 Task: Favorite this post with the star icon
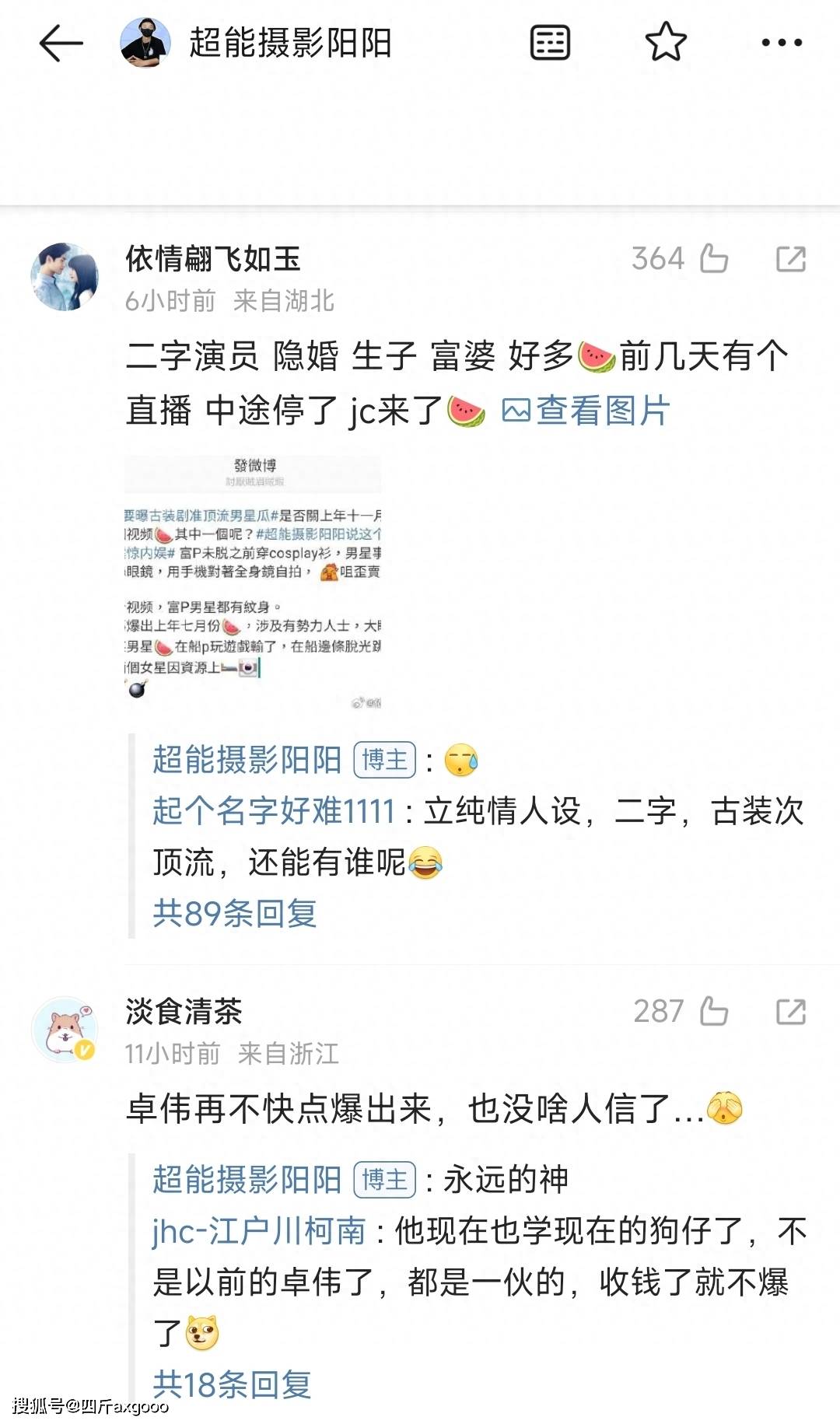pos(666,43)
